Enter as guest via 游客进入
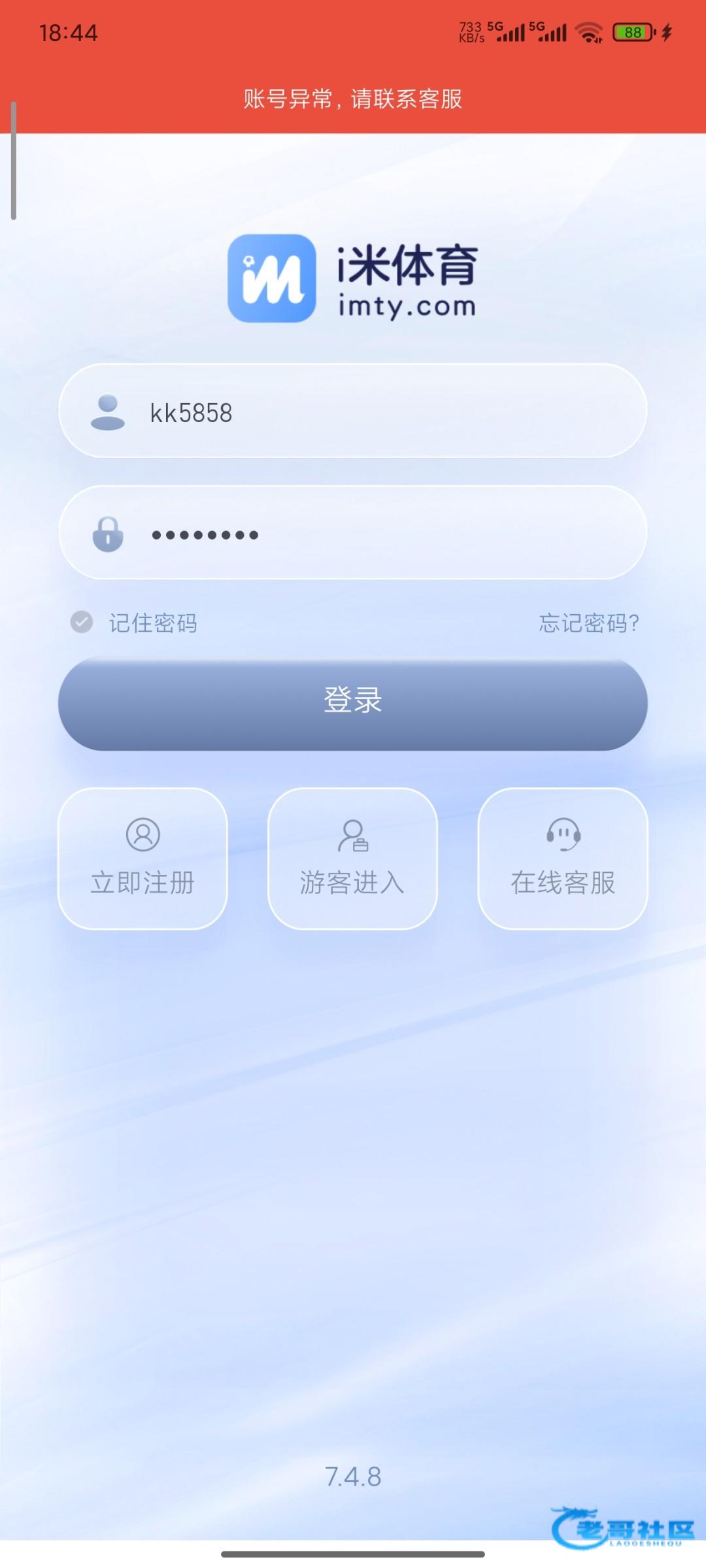This screenshot has width=706, height=1568. point(353,858)
